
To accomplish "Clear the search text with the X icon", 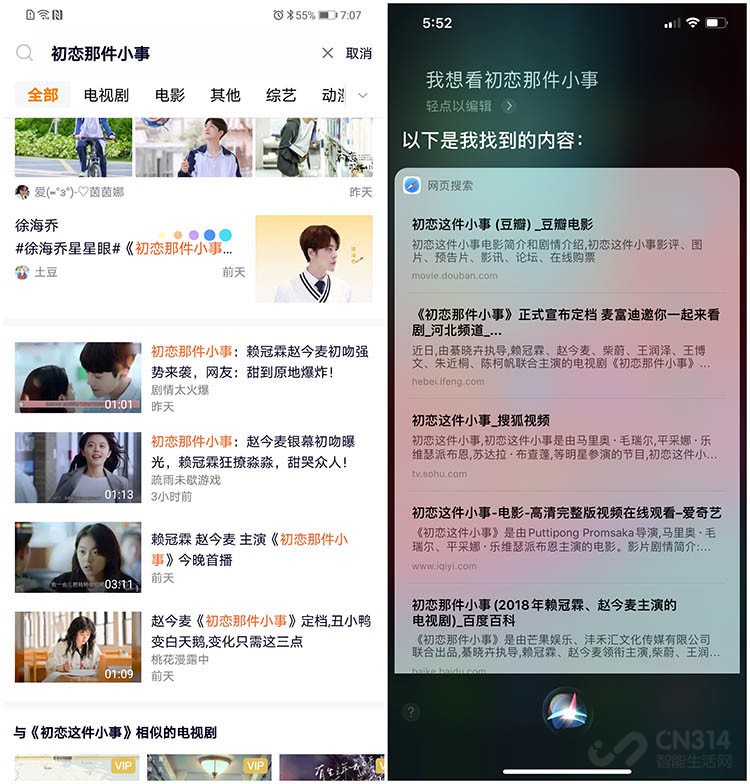I will (327, 53).
